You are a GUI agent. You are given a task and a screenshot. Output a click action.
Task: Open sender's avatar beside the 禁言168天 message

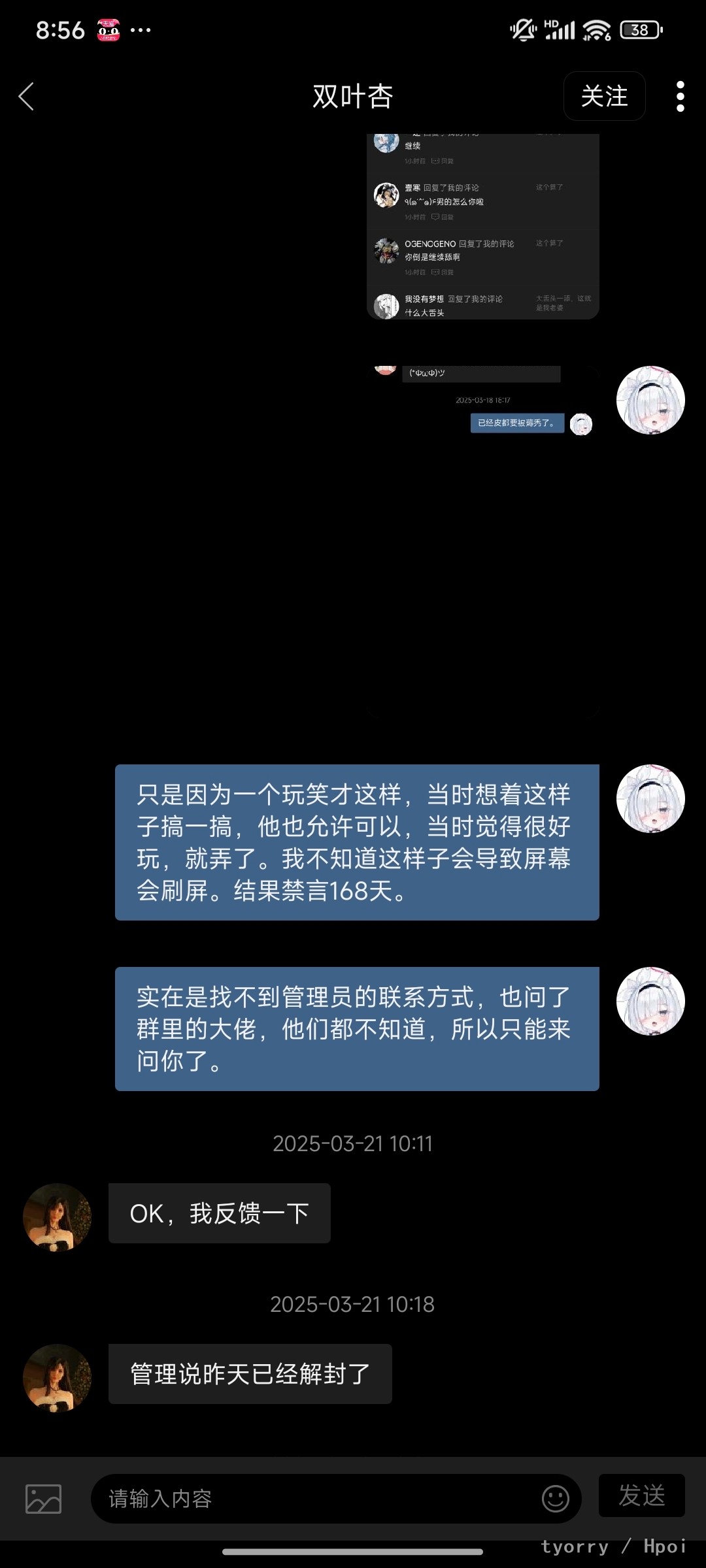click(650, 799)
